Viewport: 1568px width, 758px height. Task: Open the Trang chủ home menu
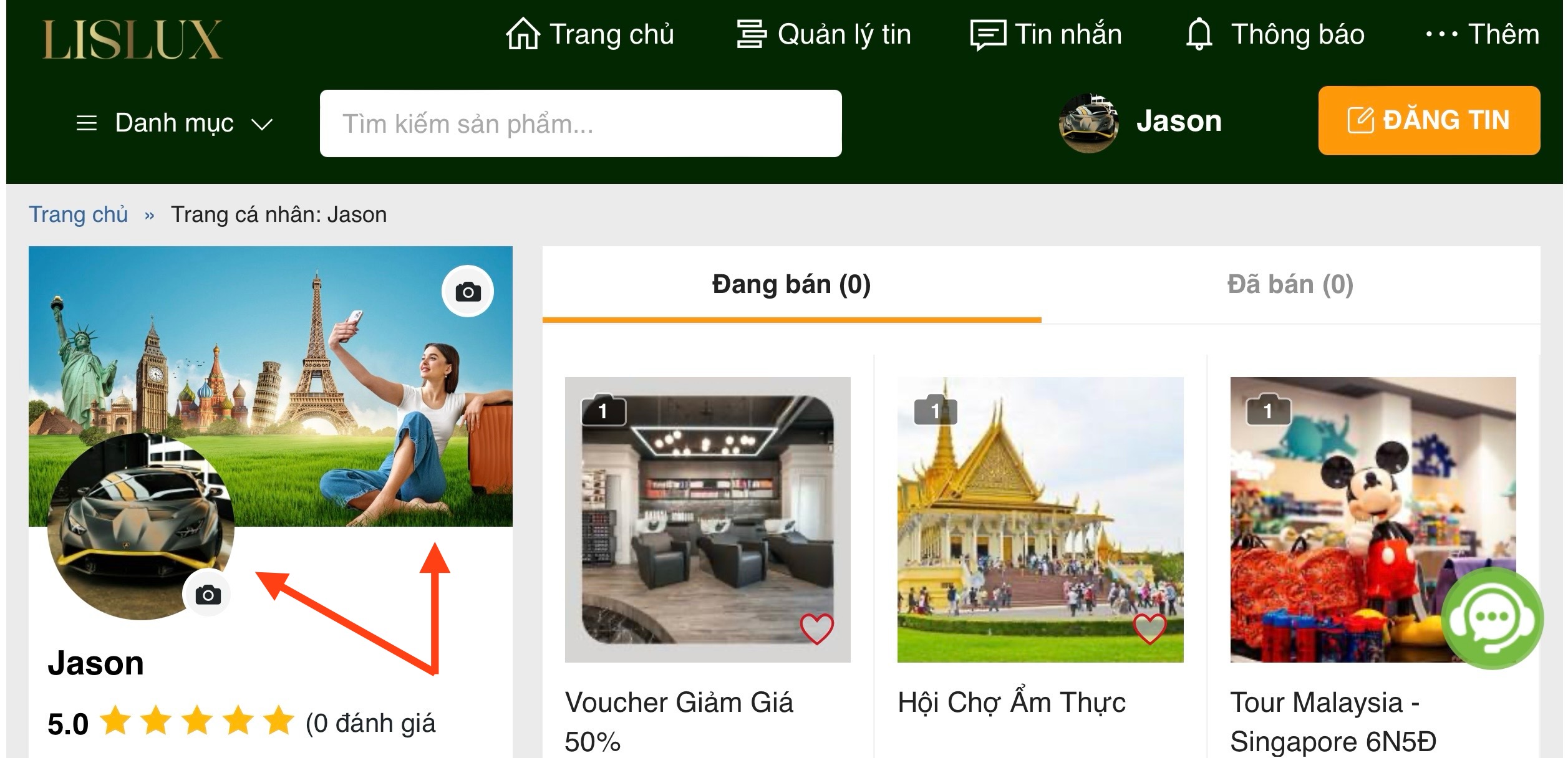coord(589,34)
